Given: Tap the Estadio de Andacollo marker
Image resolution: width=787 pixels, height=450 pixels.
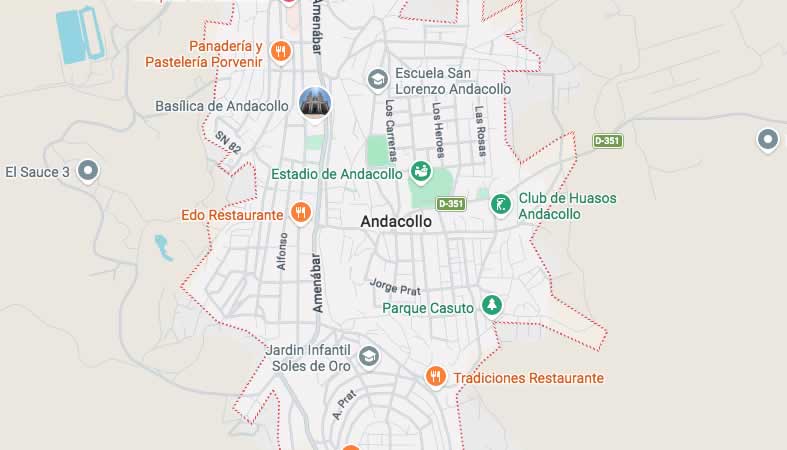Looking at the screenshot, I should [420, 172].
